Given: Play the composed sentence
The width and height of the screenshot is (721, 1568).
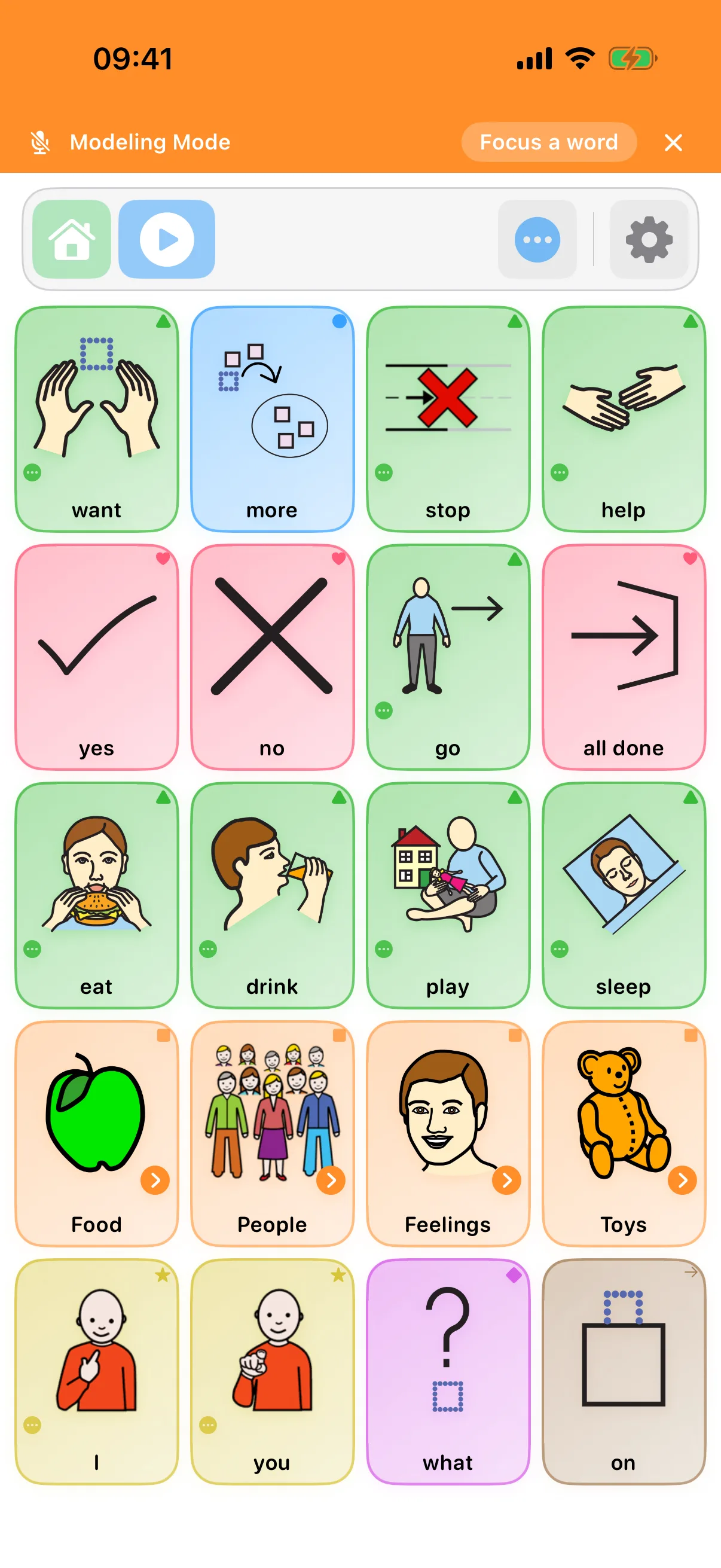Looking at the screenshot, I should point(167,239).
